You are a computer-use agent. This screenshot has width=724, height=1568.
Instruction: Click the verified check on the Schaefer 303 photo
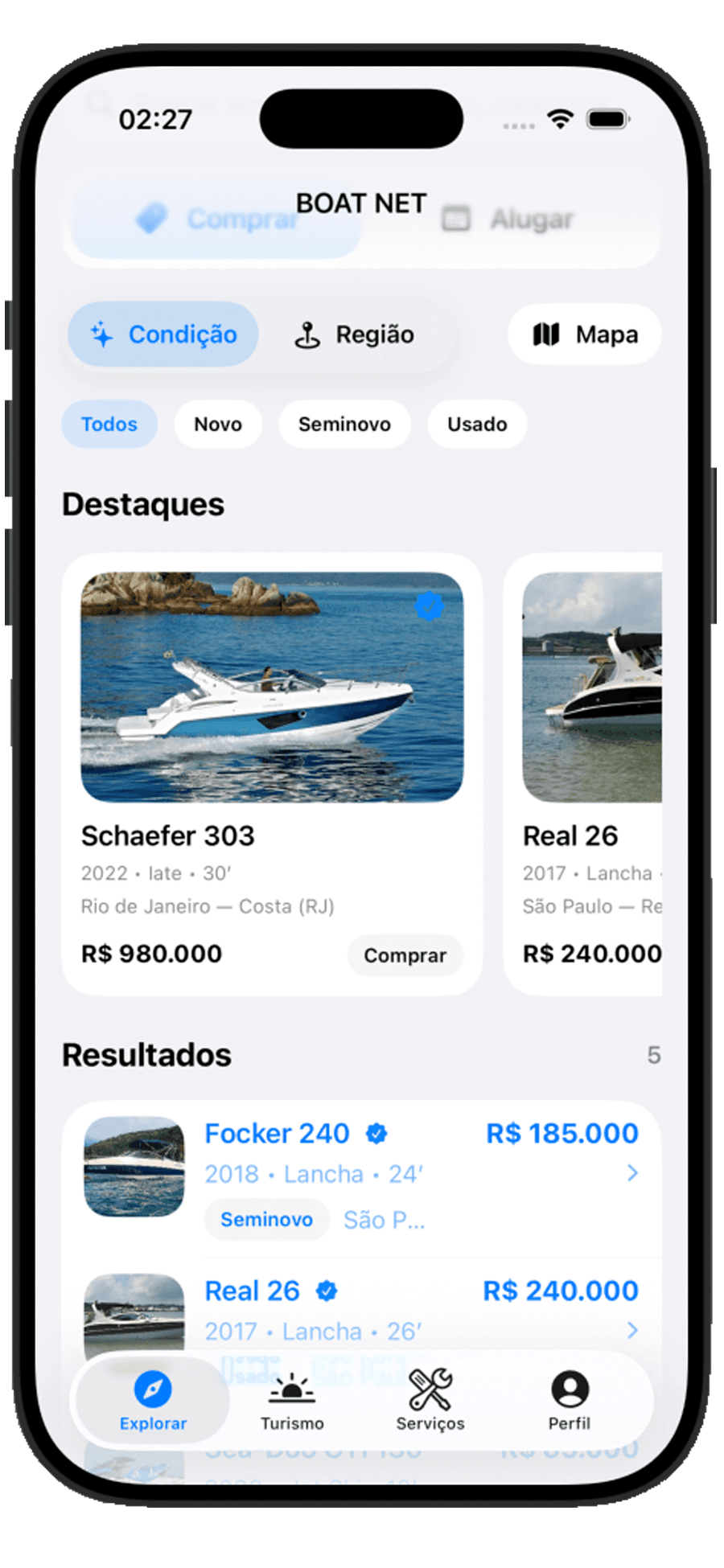(430, 607)
